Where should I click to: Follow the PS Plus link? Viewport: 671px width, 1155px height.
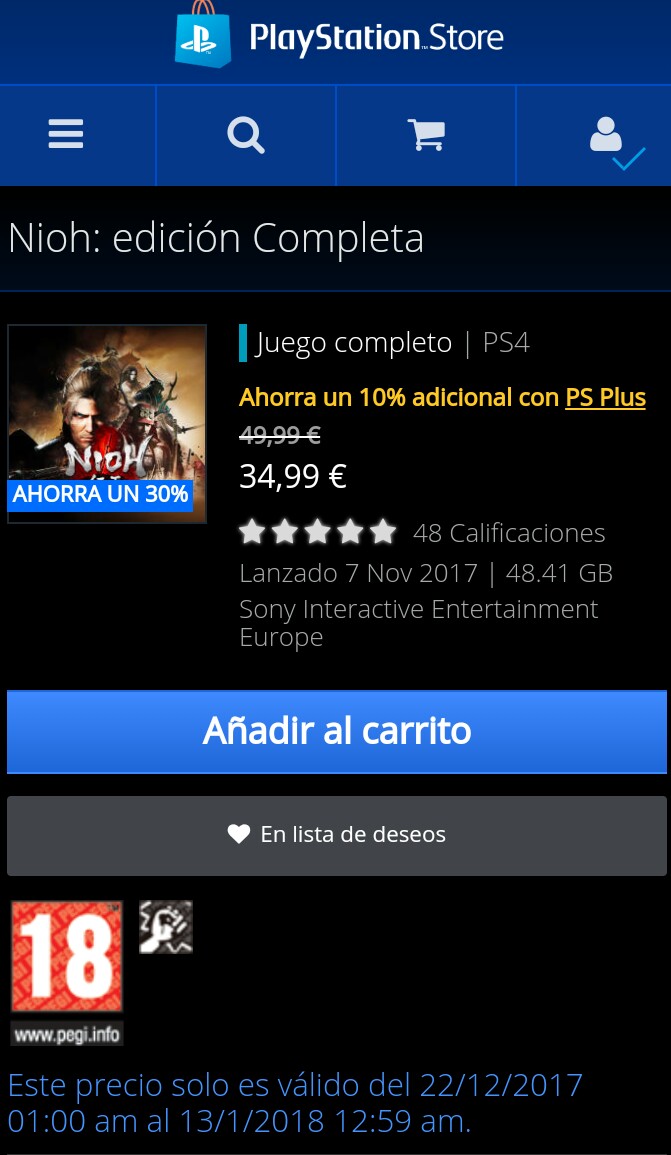[x=605, y=397]
